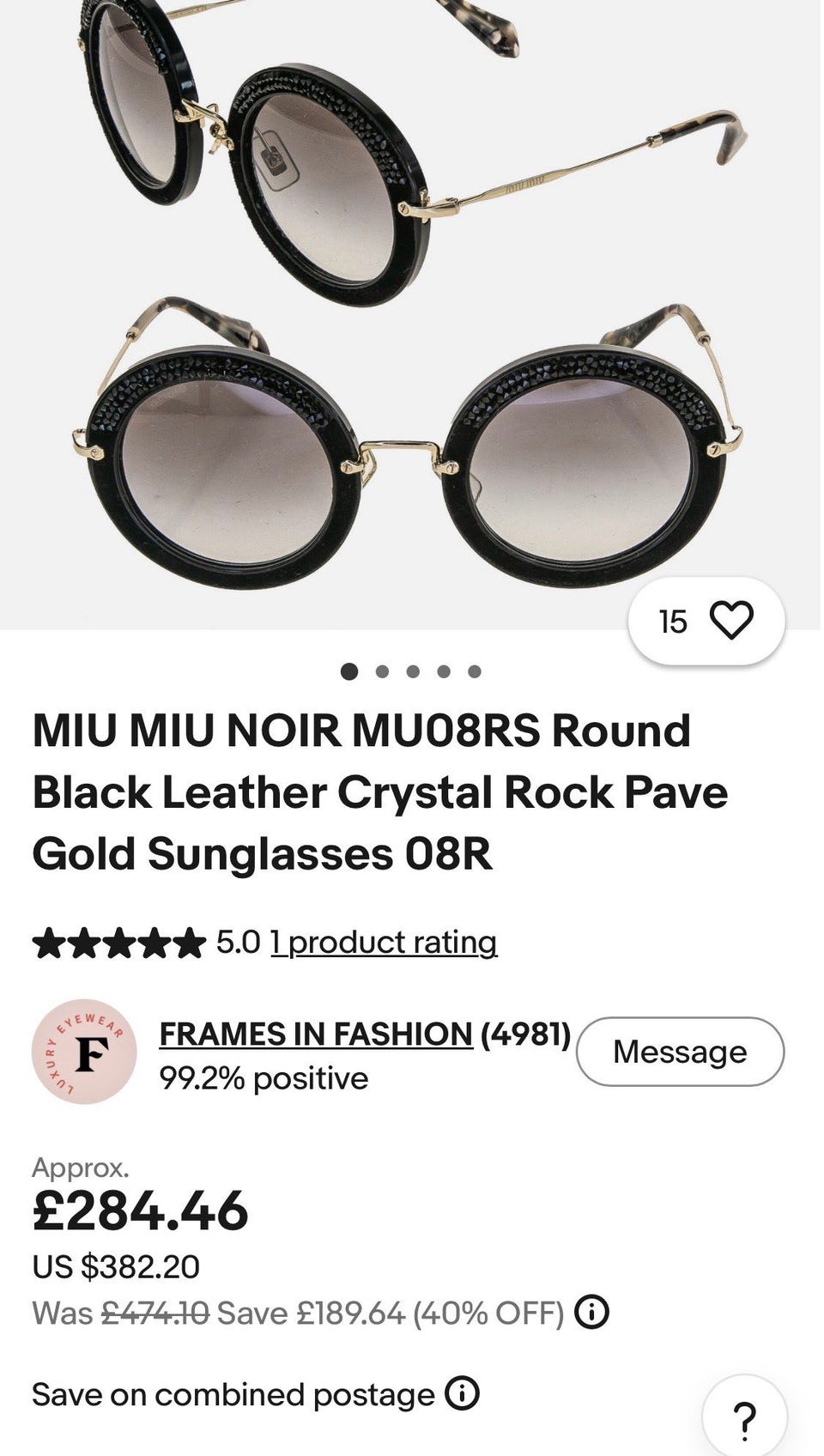Open FRAMES IN FASHION seller profile
The image size is (824, 1456).
[x=316, y=1034]
